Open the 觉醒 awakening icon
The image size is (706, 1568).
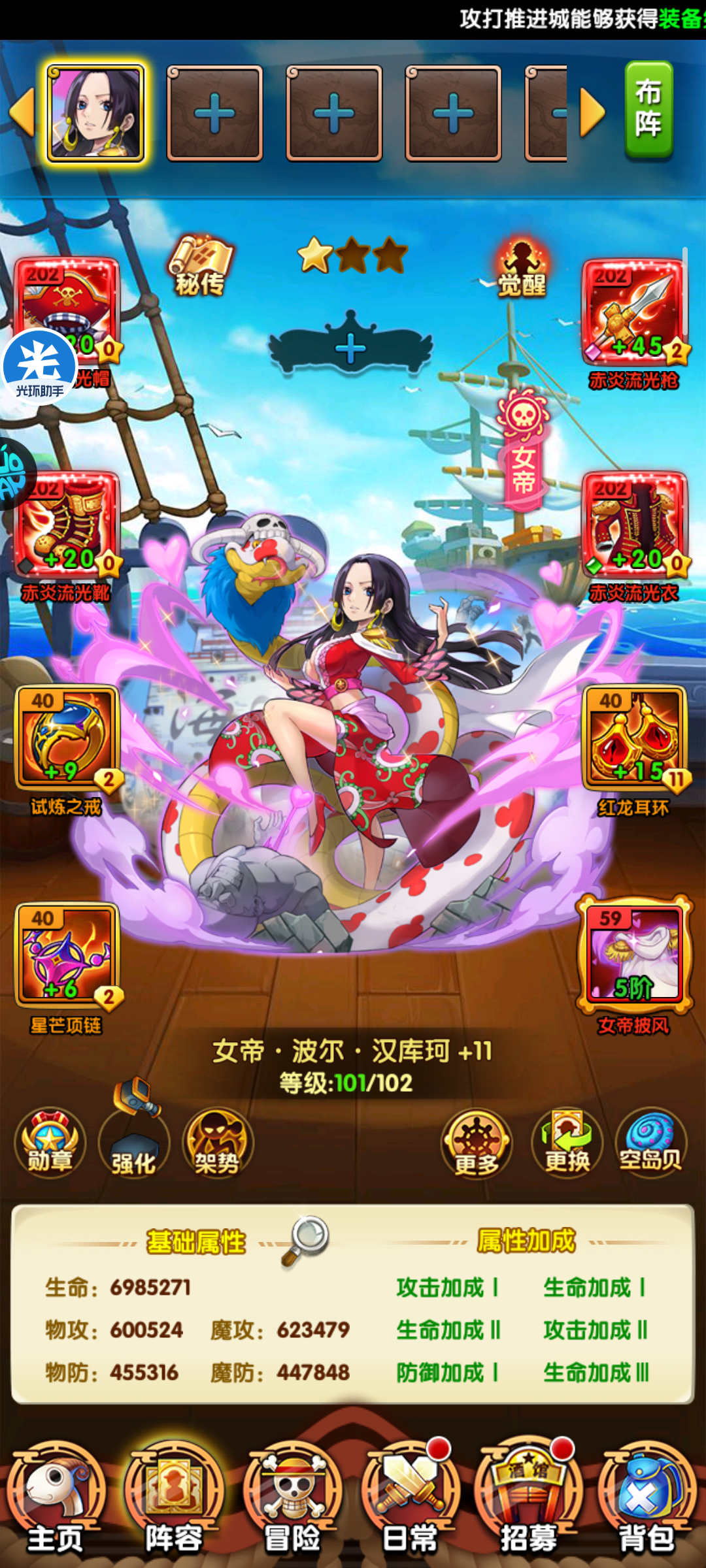coord(522,268)
